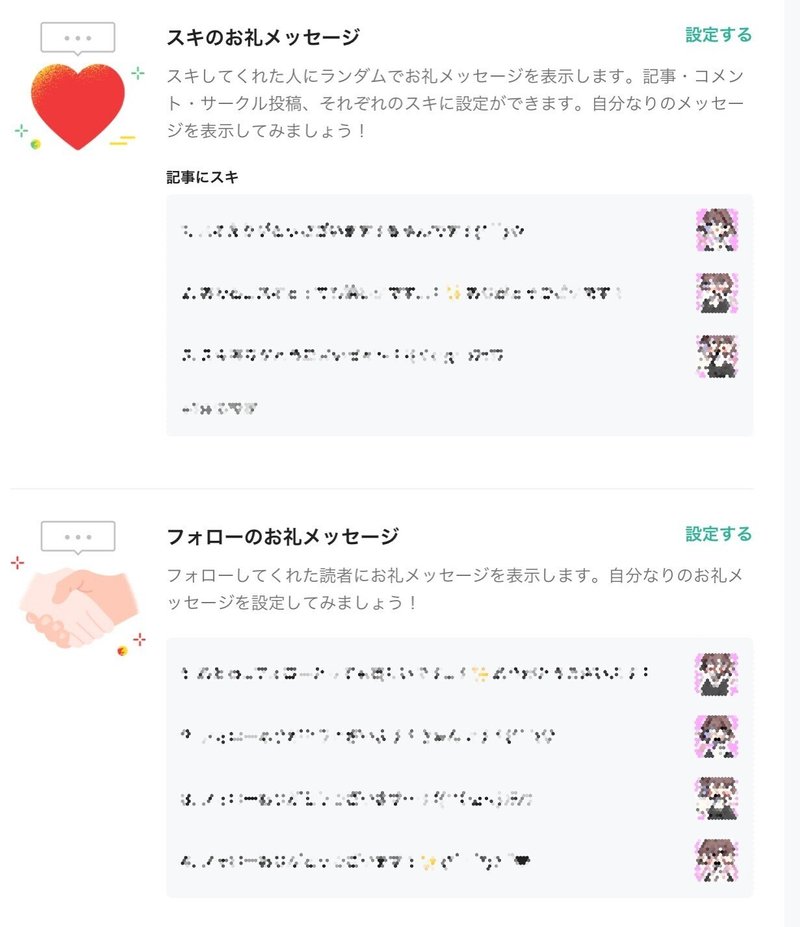Click the スキのお礼メッセージ heading
Viewport: 800px width, 927px height.
(255, 33)
